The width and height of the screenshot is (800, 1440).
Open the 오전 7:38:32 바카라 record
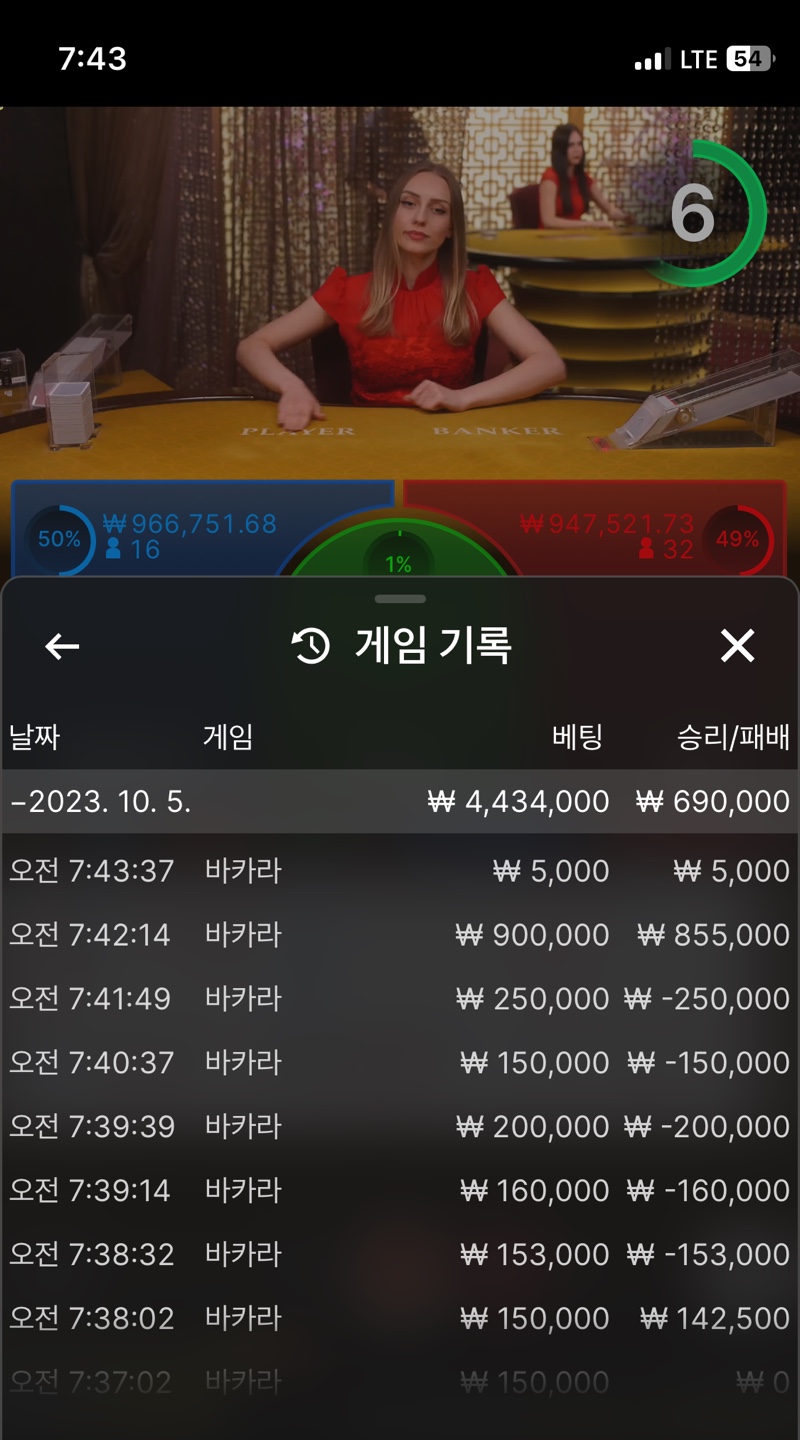[400, 1255]
